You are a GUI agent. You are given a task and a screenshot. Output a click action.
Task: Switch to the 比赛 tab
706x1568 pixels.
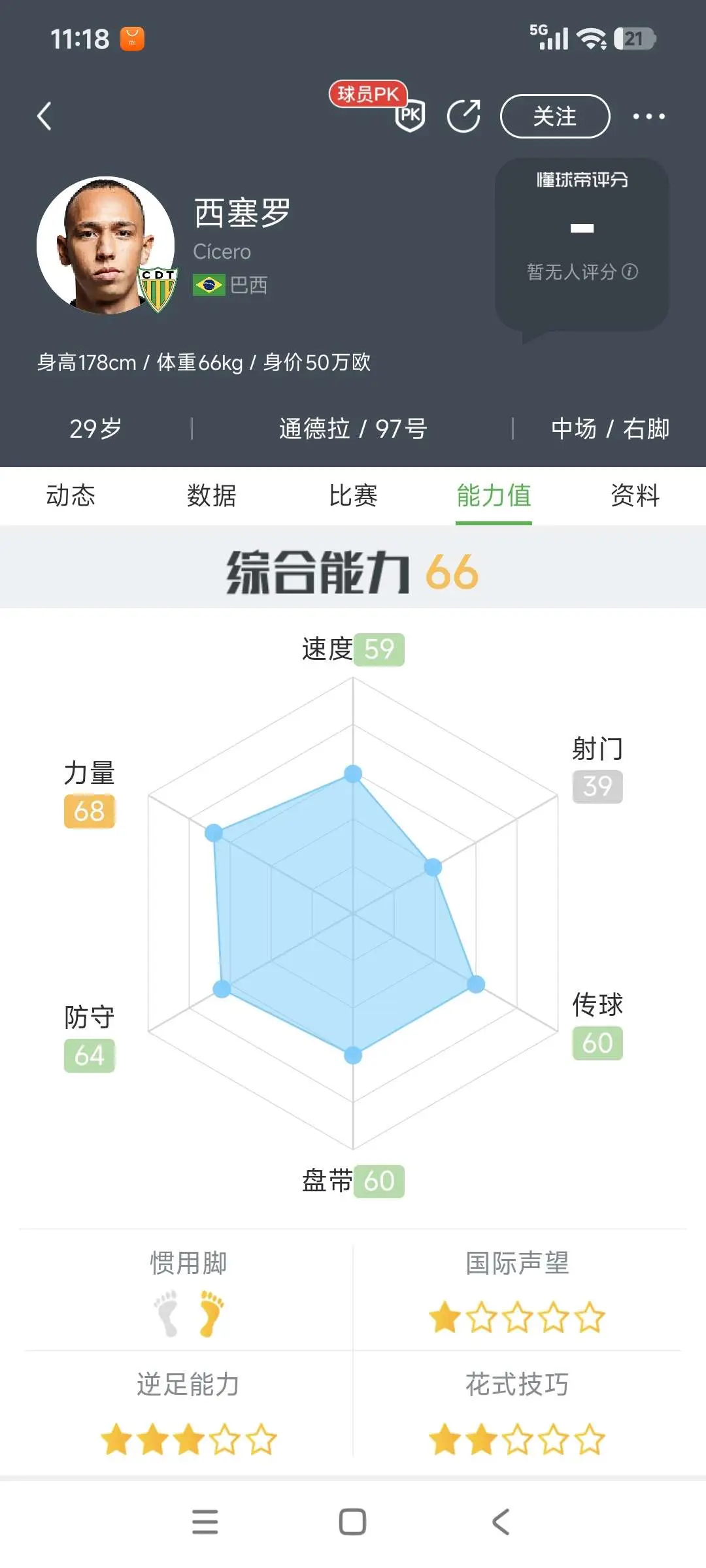353,495
